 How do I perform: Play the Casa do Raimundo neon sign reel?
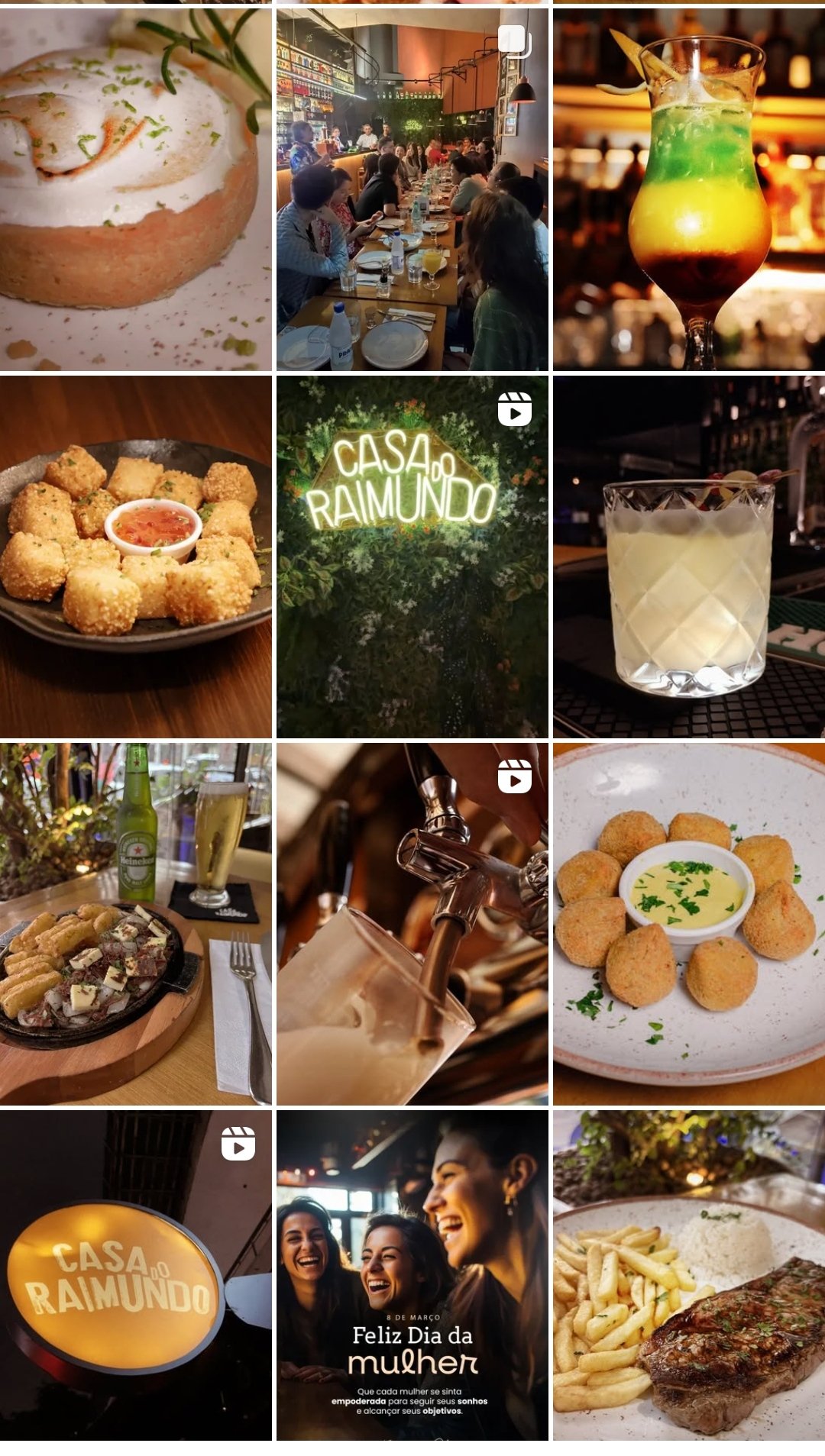point(412,556)
